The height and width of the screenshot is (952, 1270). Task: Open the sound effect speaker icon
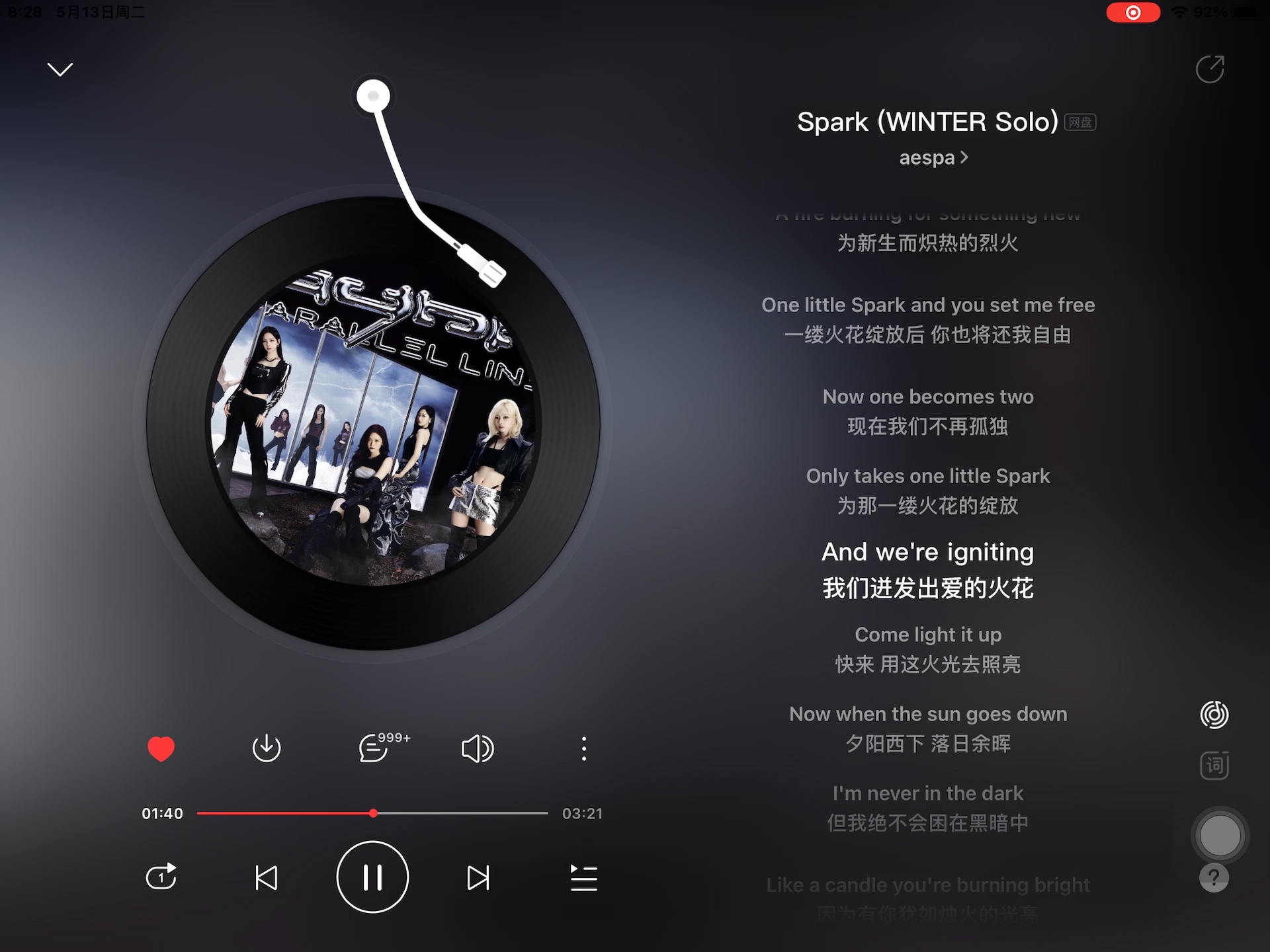477,748
